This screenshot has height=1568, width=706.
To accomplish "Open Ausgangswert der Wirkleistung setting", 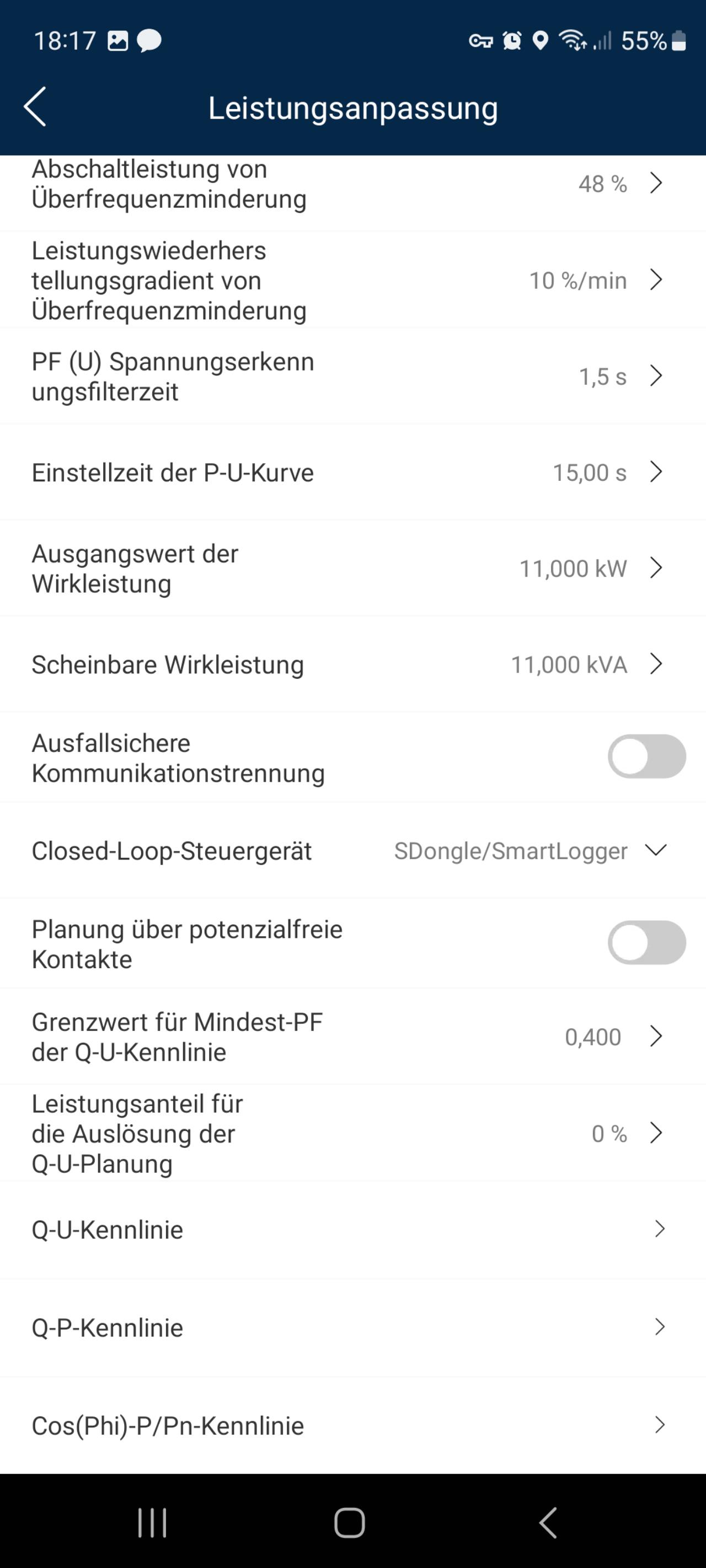I will 352,568.
